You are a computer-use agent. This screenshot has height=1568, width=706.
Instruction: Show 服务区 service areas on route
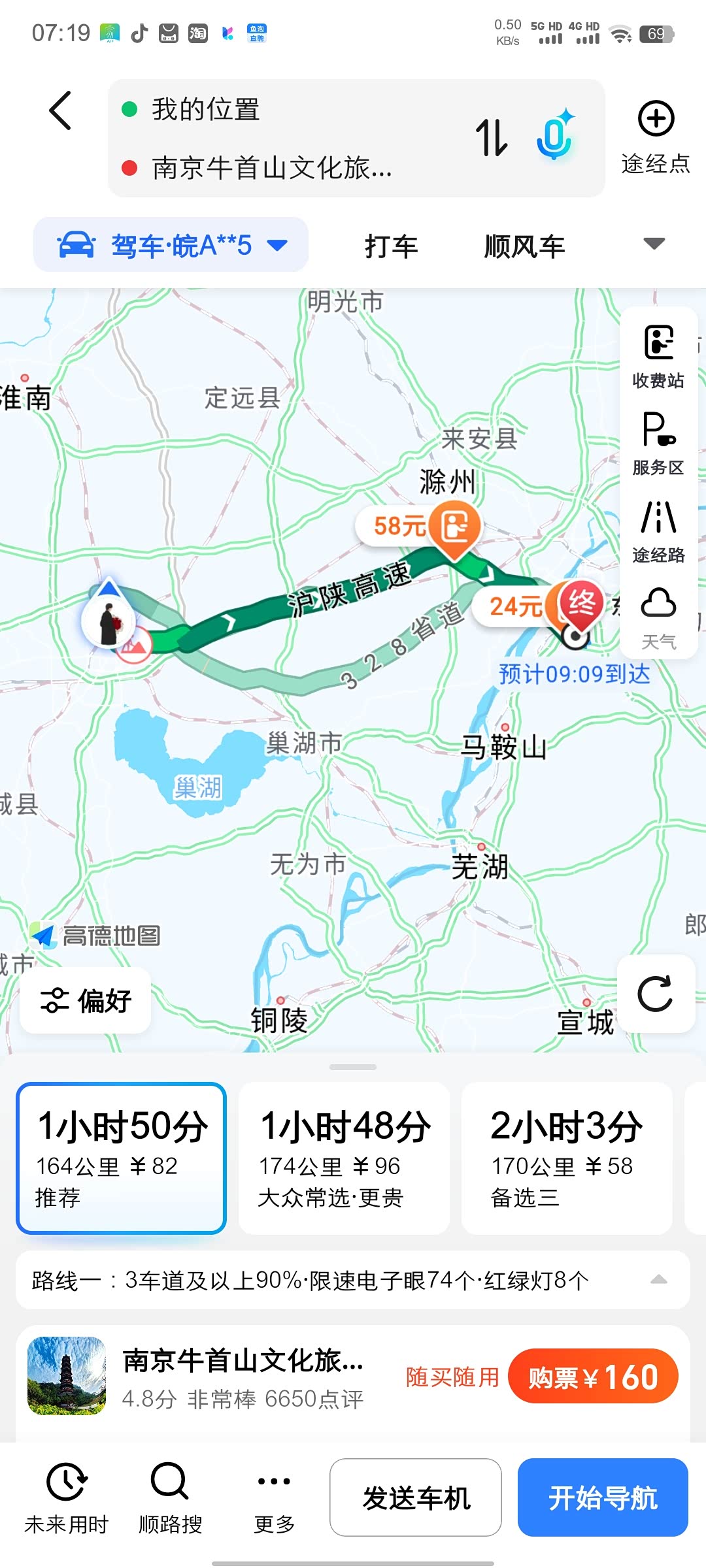(658, 444)
